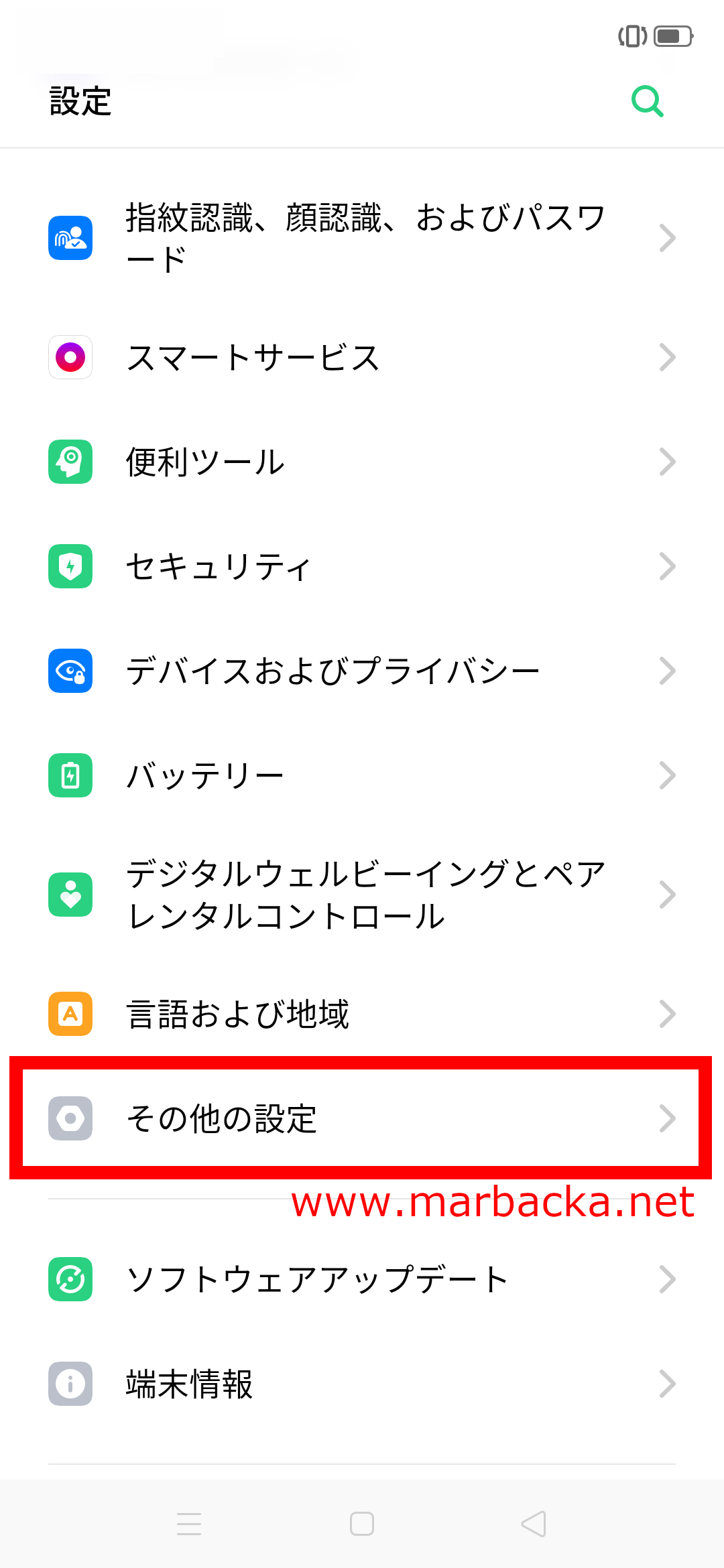Open バッテリー settings
Image resolution: width=724 pixels, height=1568 pixels.
362,775
